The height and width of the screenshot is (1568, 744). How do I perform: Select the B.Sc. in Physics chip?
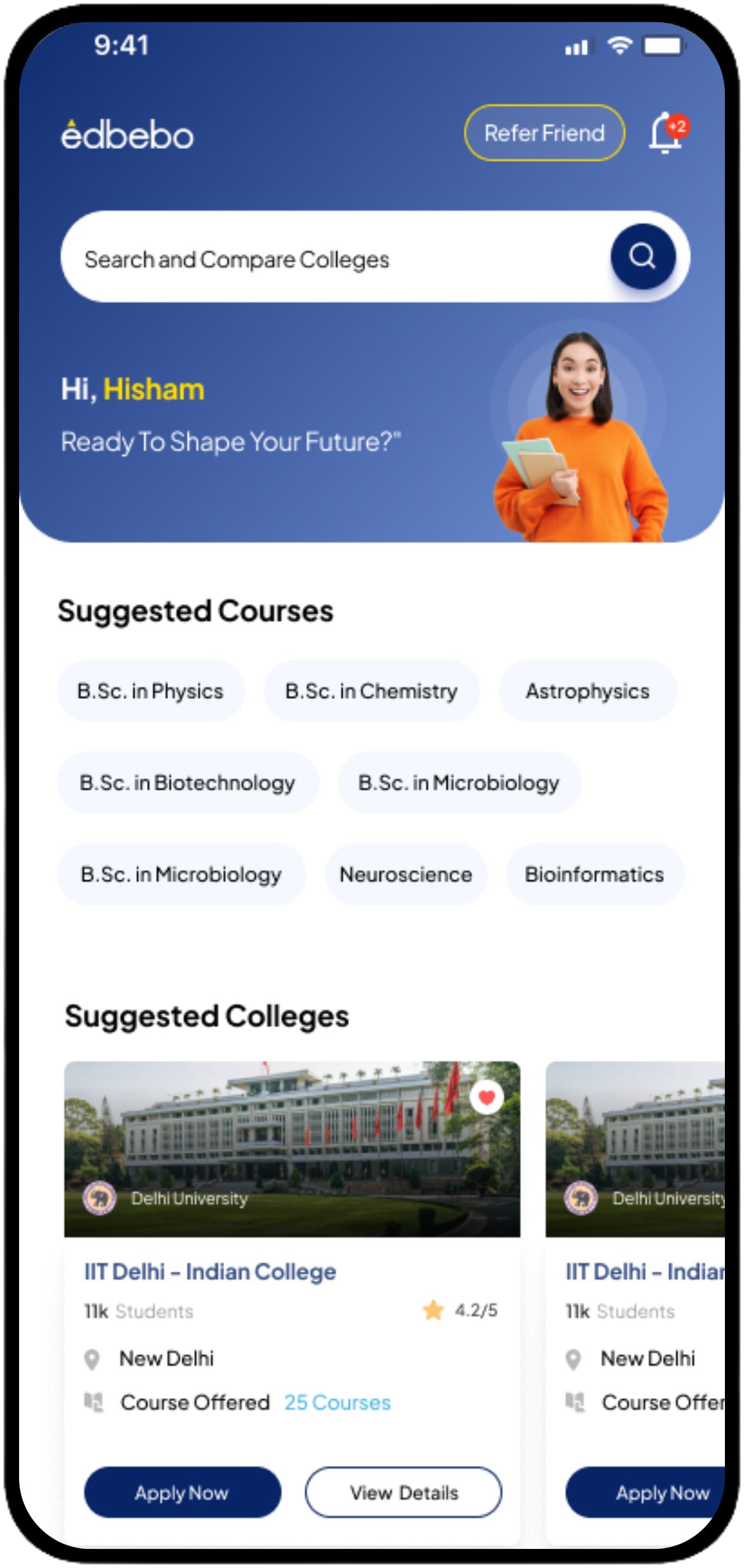click(x=151, y=691)
